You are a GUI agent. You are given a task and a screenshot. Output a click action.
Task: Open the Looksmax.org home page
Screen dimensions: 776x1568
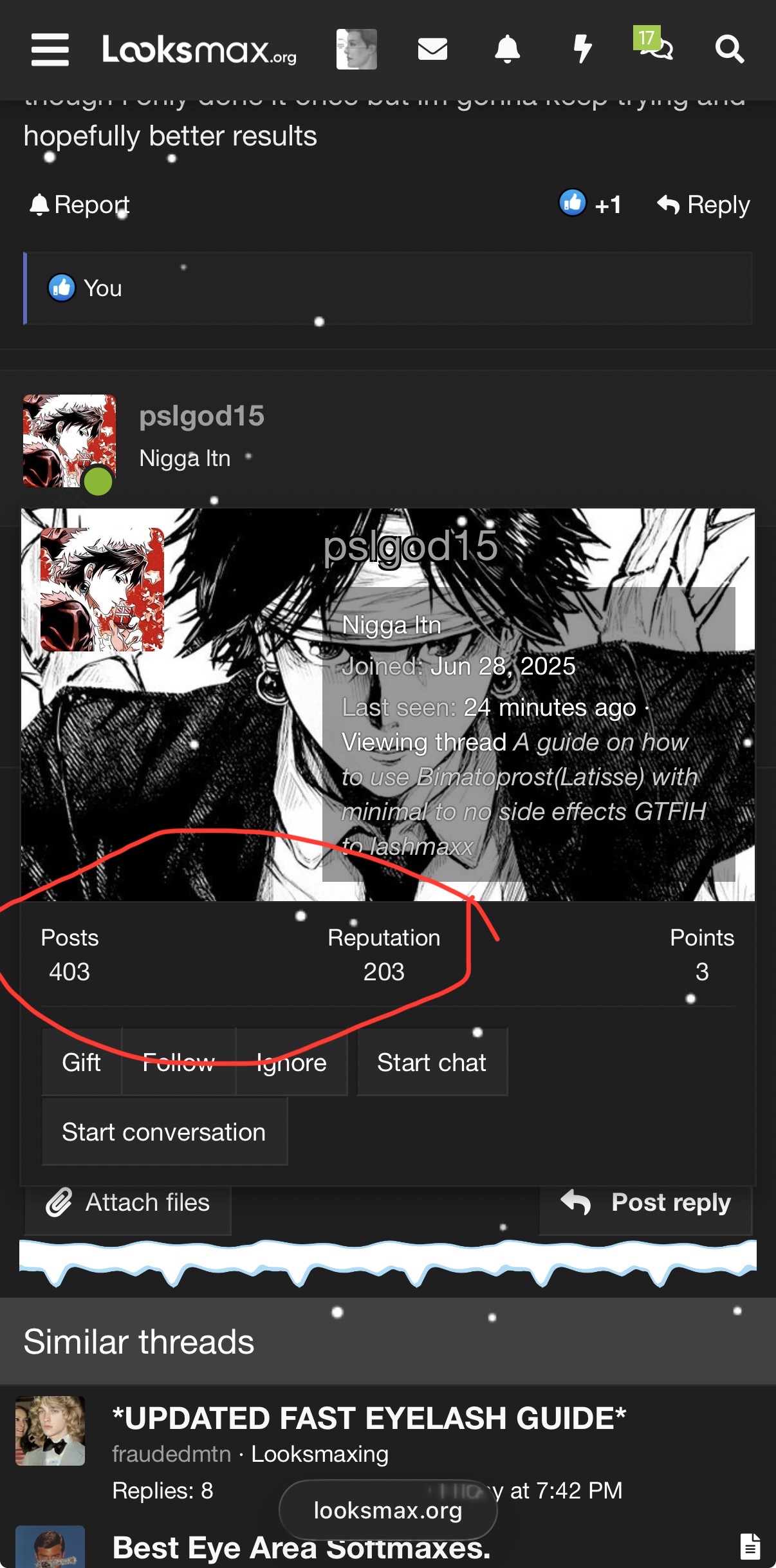pyautogui.click(x=199, y=50)
